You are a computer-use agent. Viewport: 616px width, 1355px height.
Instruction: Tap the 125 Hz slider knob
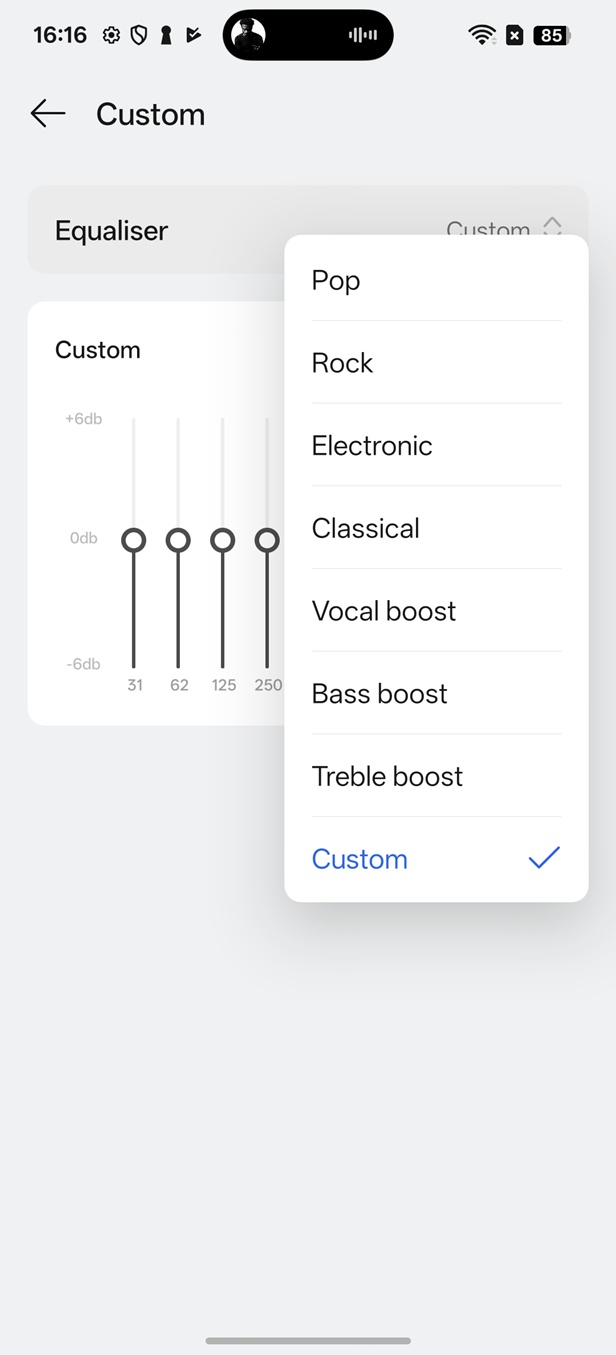click(x=222, y=540)
